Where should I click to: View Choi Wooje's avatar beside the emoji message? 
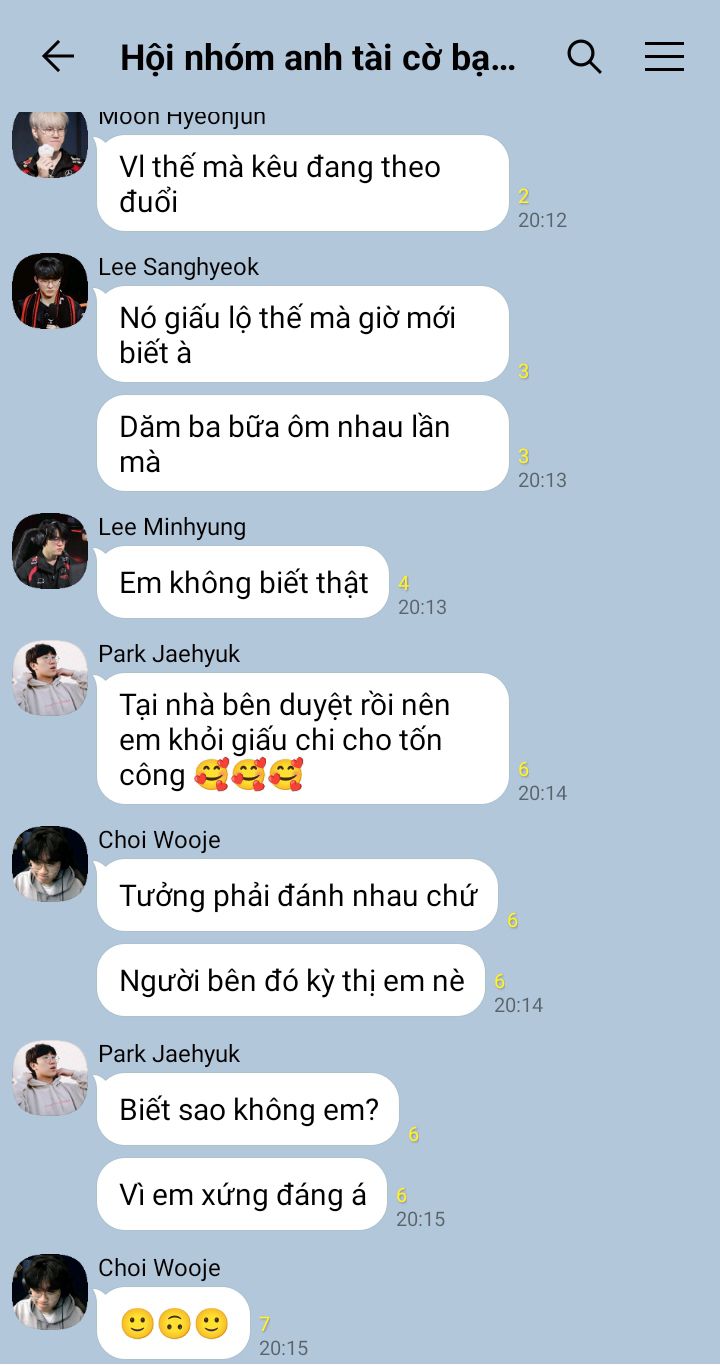[49, 1292]
